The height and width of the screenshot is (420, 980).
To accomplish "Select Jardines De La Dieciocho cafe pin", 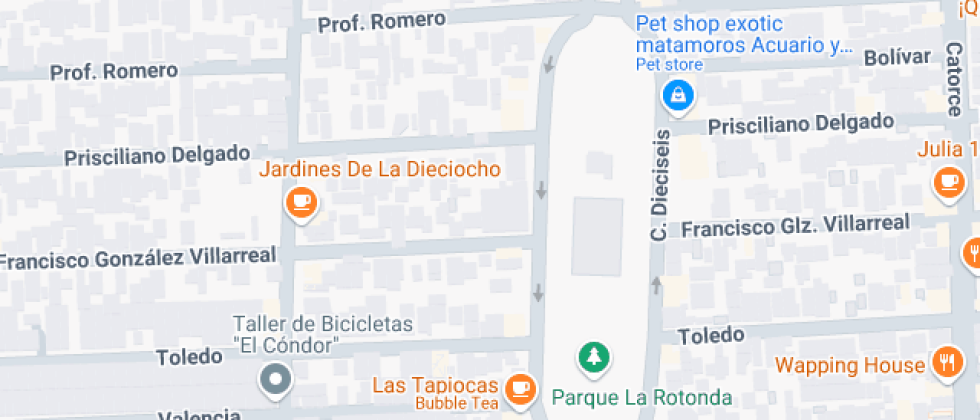I will pos(300,203).
